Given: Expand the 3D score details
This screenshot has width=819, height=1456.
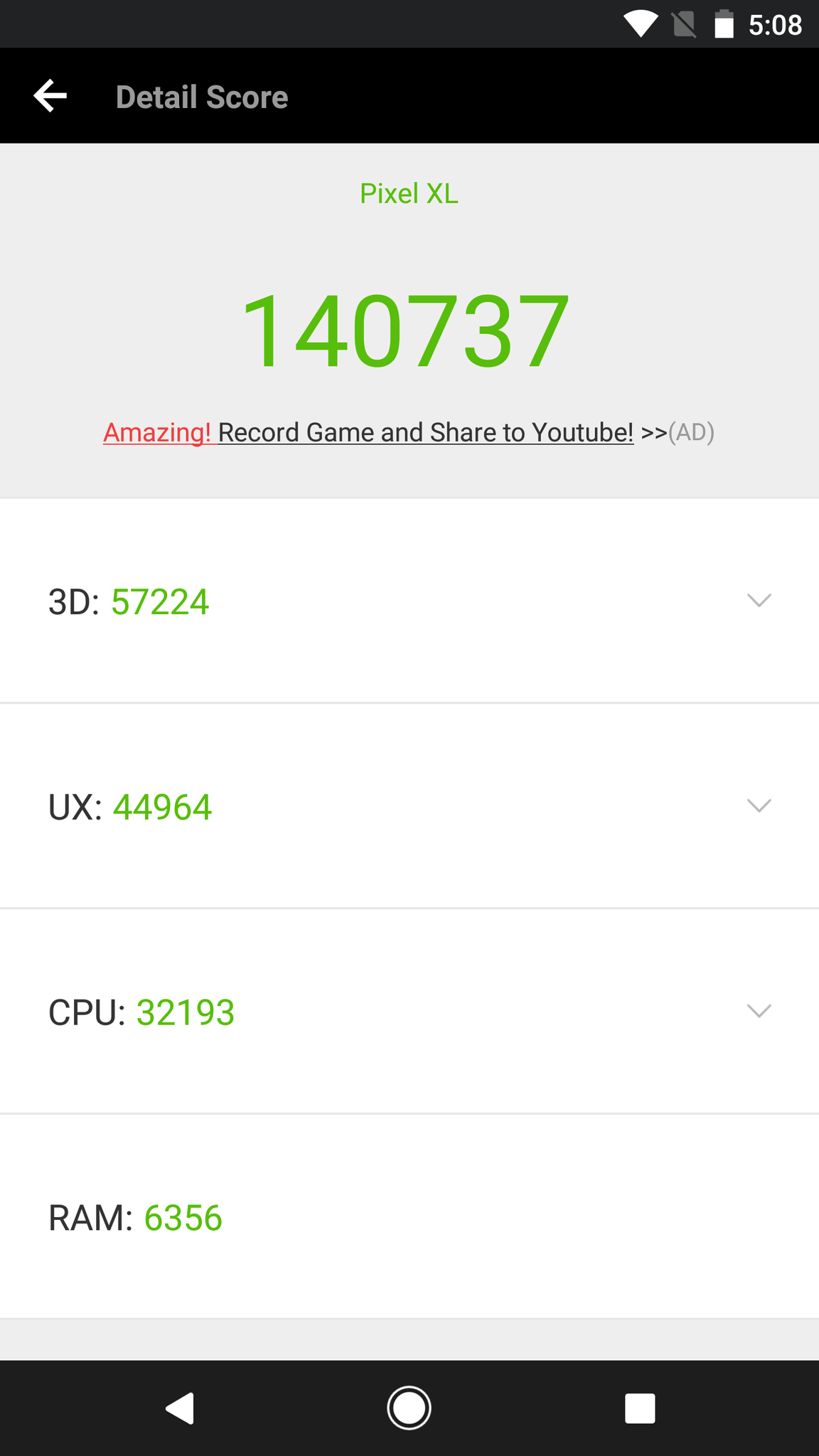Looking at the screenshot, I should pyautogui.click(x=759, y=601).
